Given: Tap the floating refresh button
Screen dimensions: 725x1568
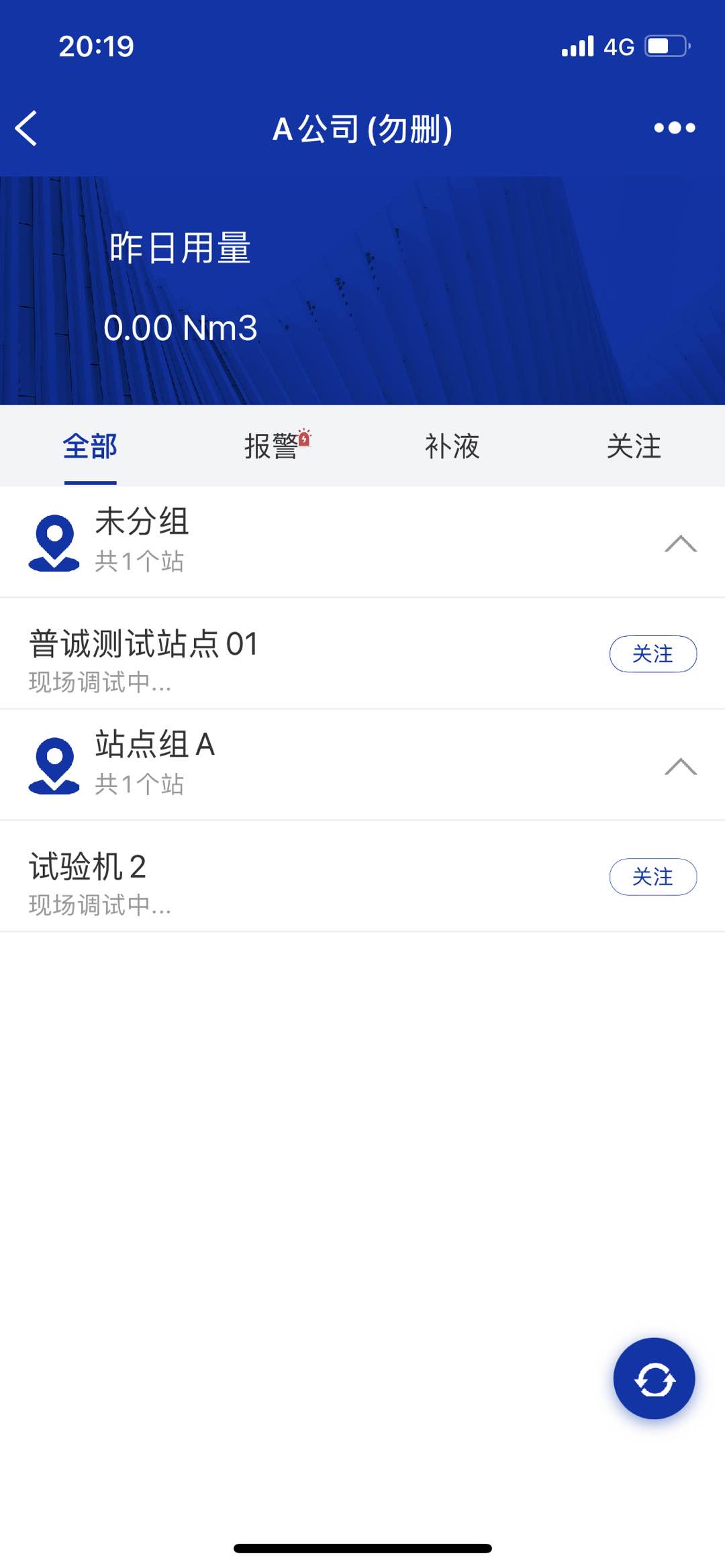Looking at the screenshot, I should click(x=654, y=1379).
